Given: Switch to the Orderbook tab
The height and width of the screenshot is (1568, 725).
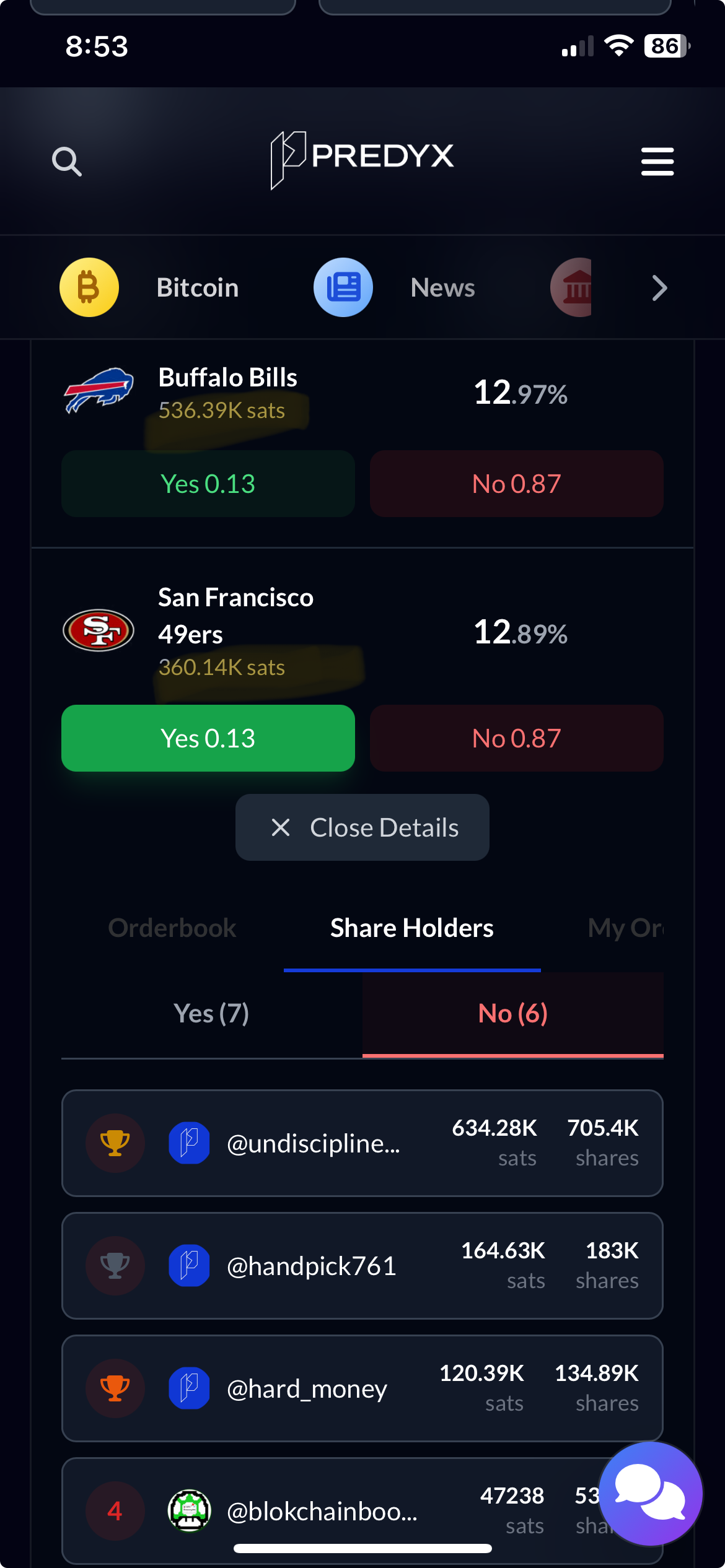Looking at the screenshot, I should point(172,928).
